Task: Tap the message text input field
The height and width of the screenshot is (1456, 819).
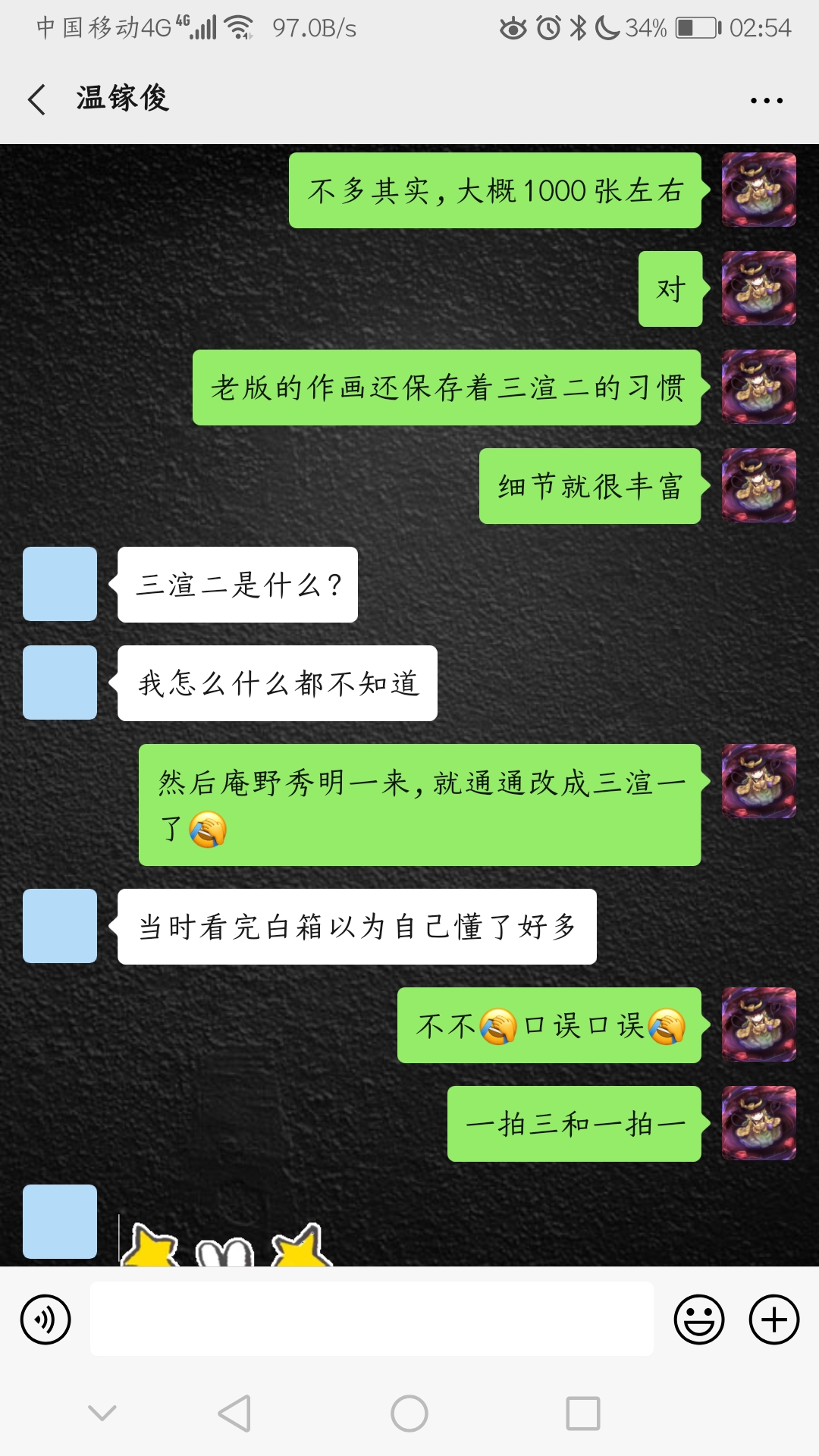Action: [372, 1319]
